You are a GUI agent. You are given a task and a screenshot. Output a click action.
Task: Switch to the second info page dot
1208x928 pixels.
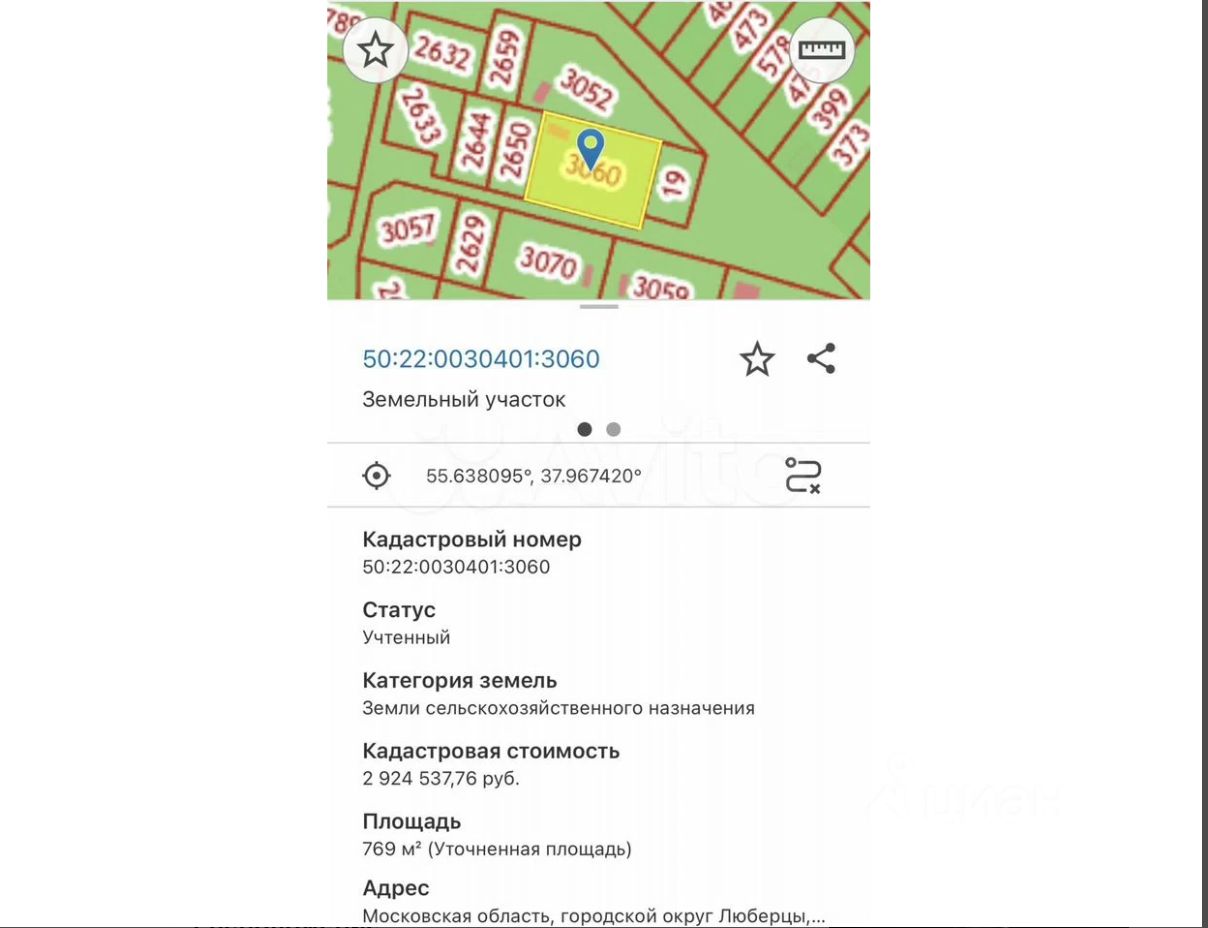613,429
